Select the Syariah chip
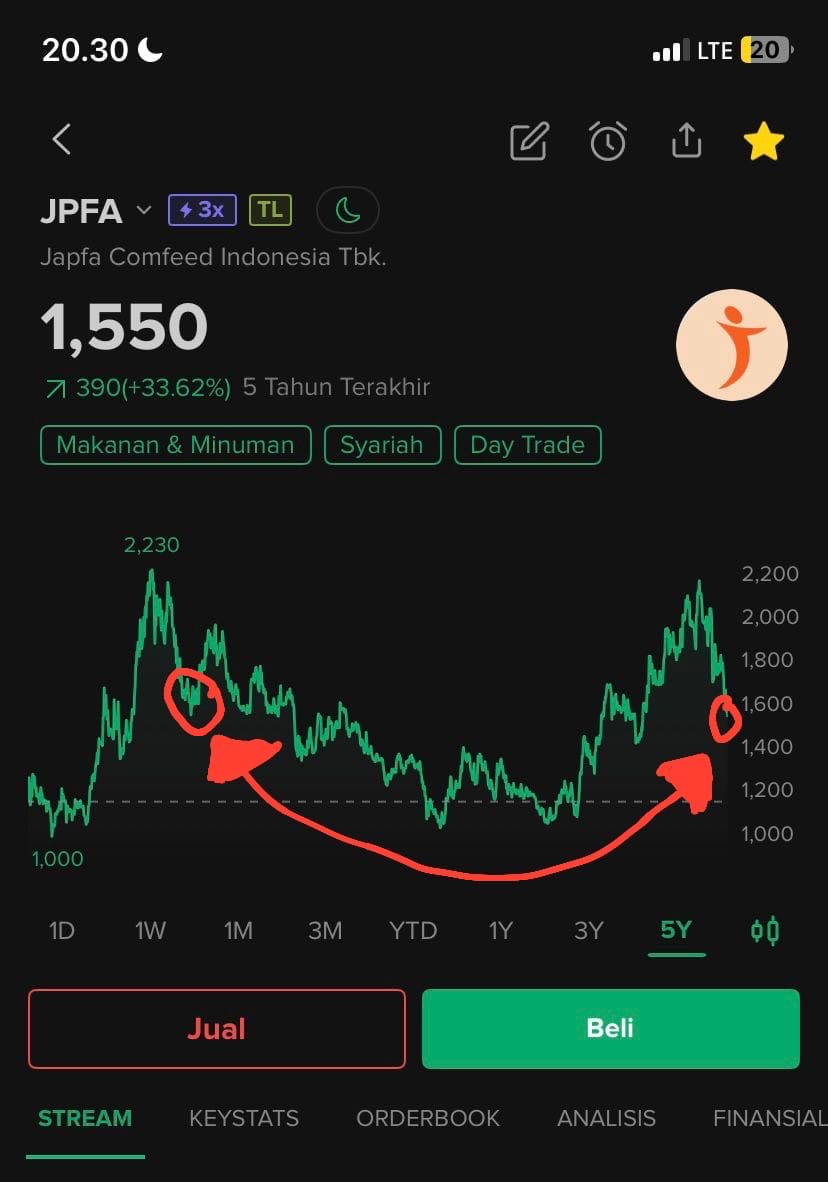The height and width of the screenshot is (1182, 828). (x=382, y=445)
